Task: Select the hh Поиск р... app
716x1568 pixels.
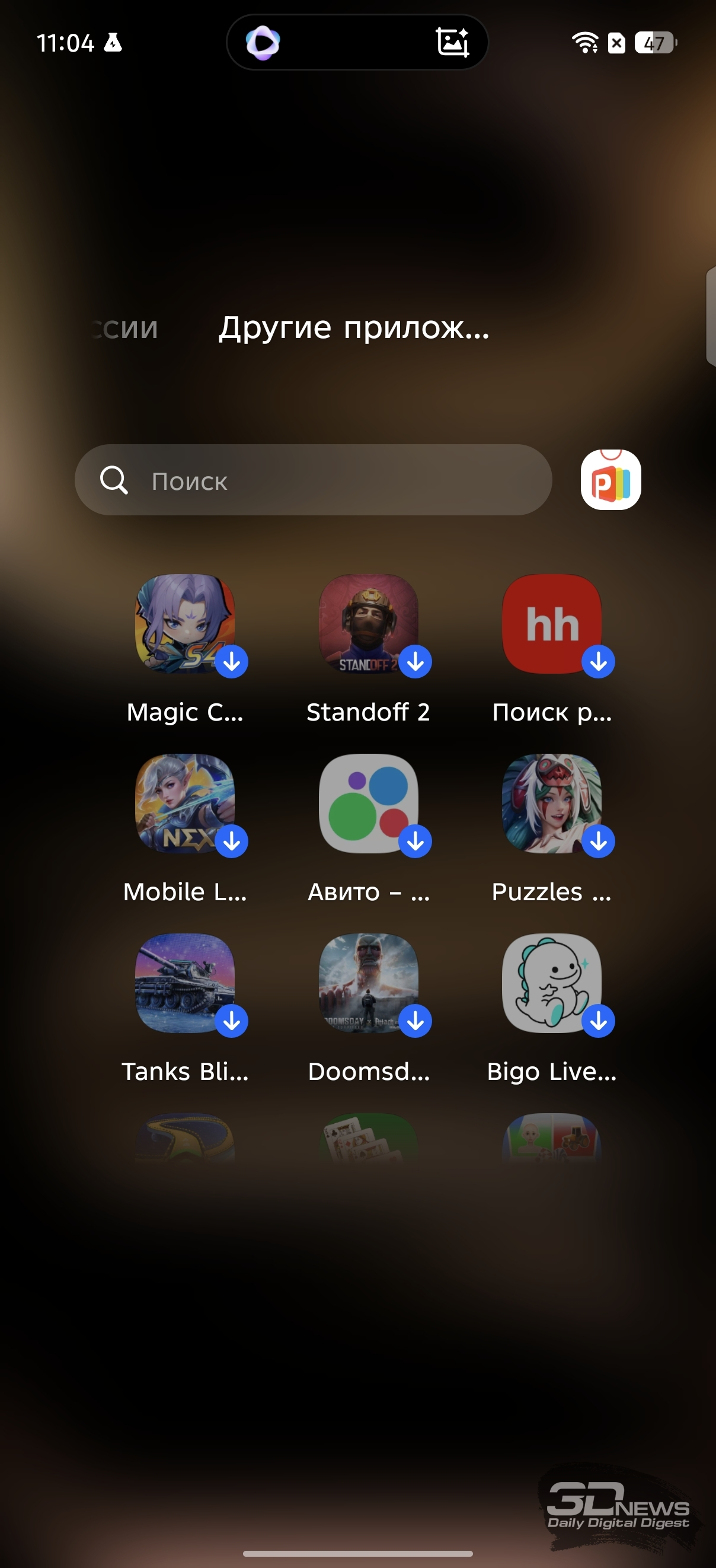Action: point(552,624)
